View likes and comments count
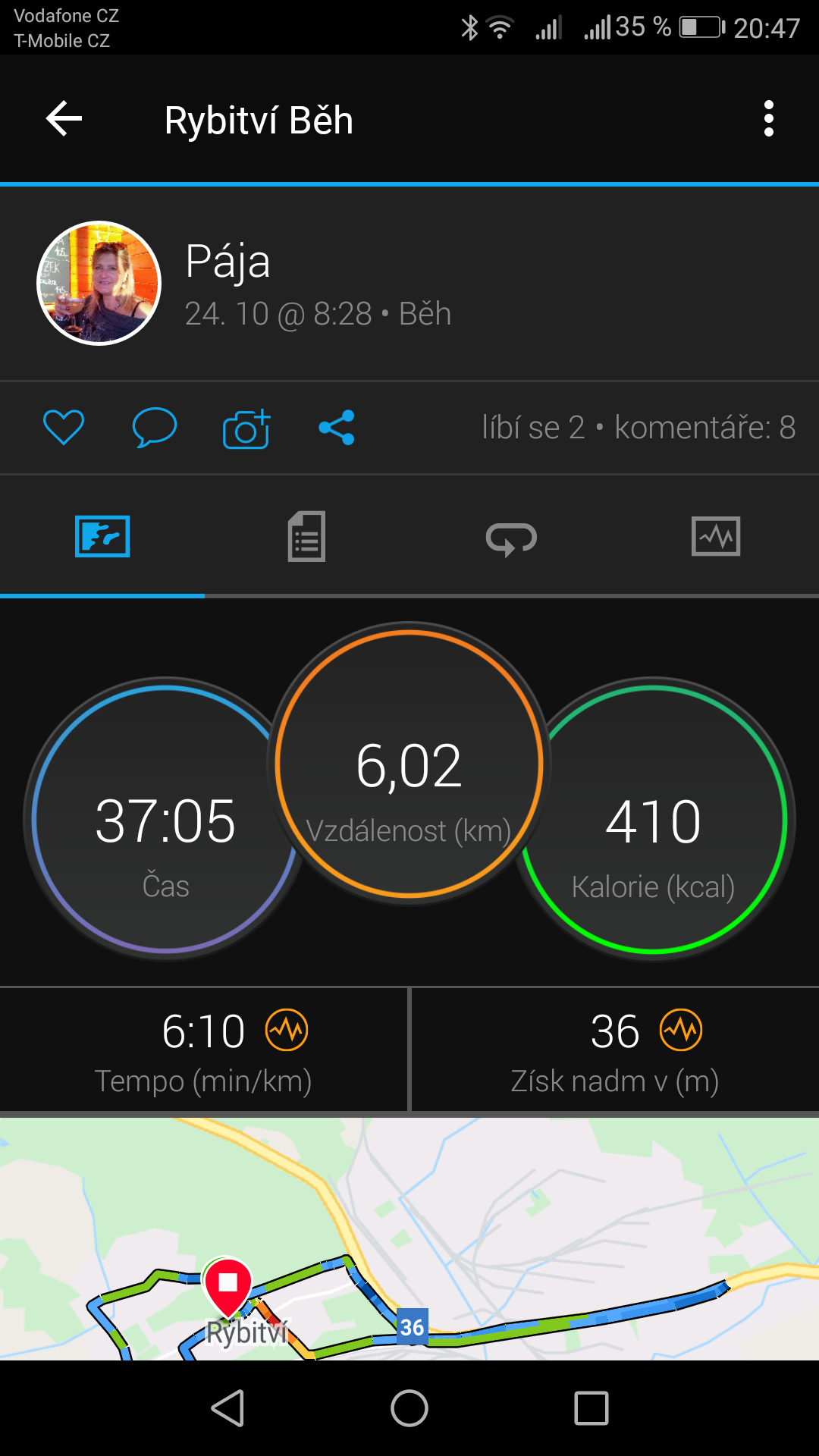Image resolution: width=819 pixels, height=1456 pixels. (x=639, y=428)
